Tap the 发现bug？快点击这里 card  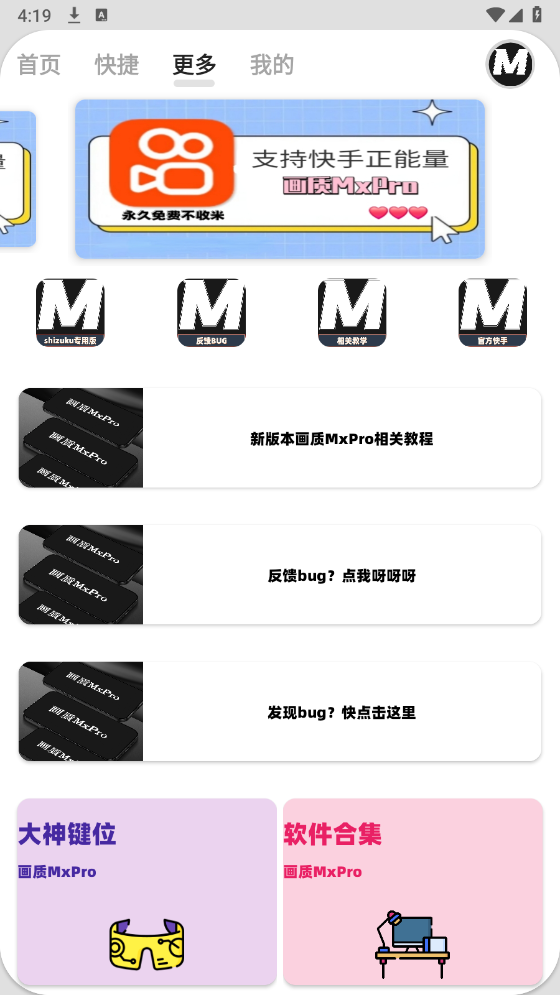280,712
